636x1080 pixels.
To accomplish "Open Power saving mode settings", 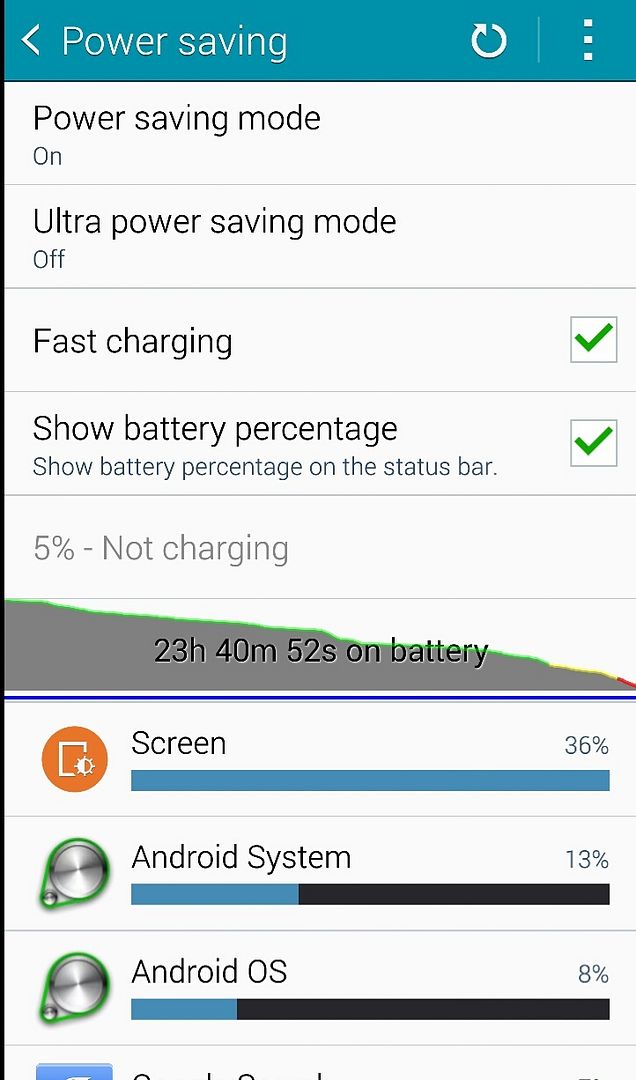I will click(x=318, y=133).
